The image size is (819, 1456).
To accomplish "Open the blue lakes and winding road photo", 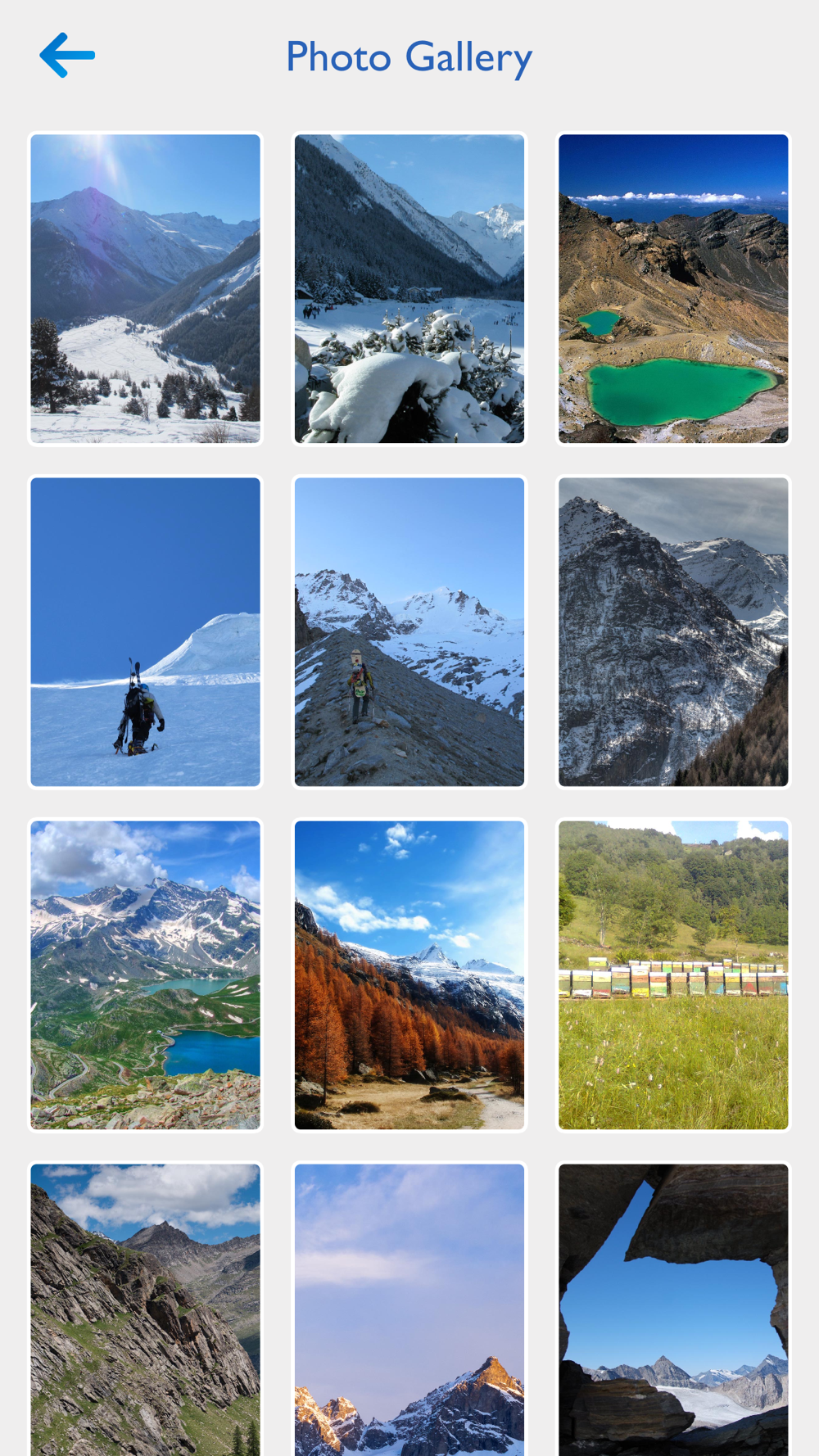I will (146, 975).
